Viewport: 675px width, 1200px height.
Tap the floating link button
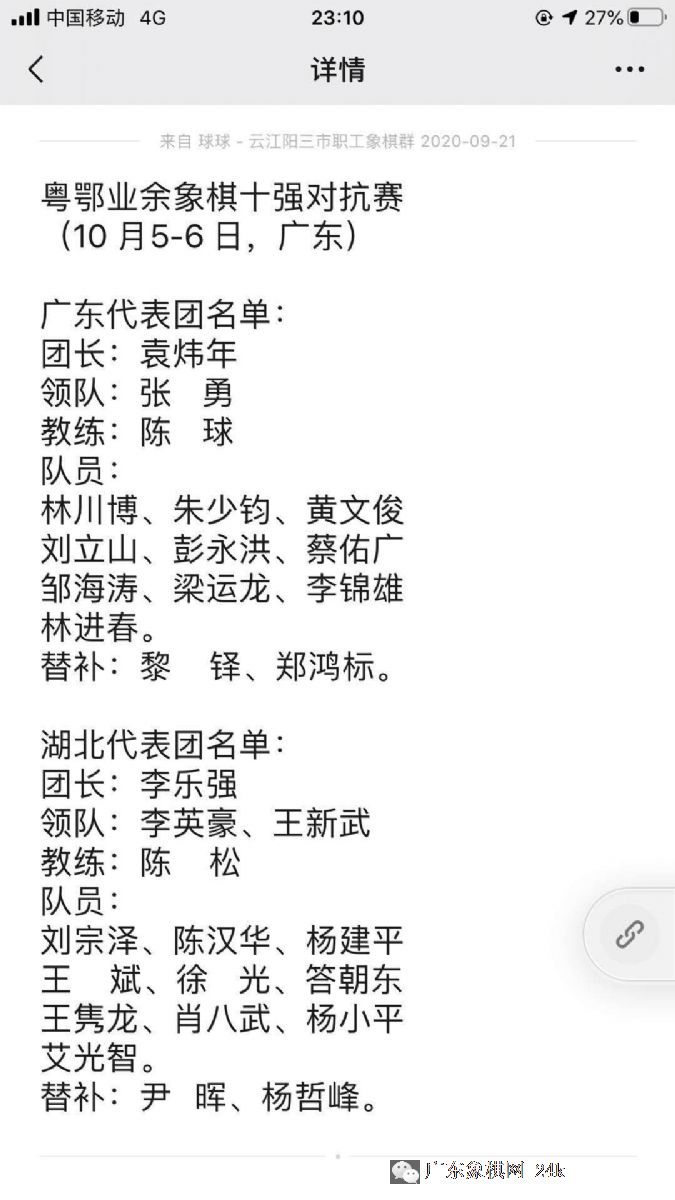pos(630,935)
